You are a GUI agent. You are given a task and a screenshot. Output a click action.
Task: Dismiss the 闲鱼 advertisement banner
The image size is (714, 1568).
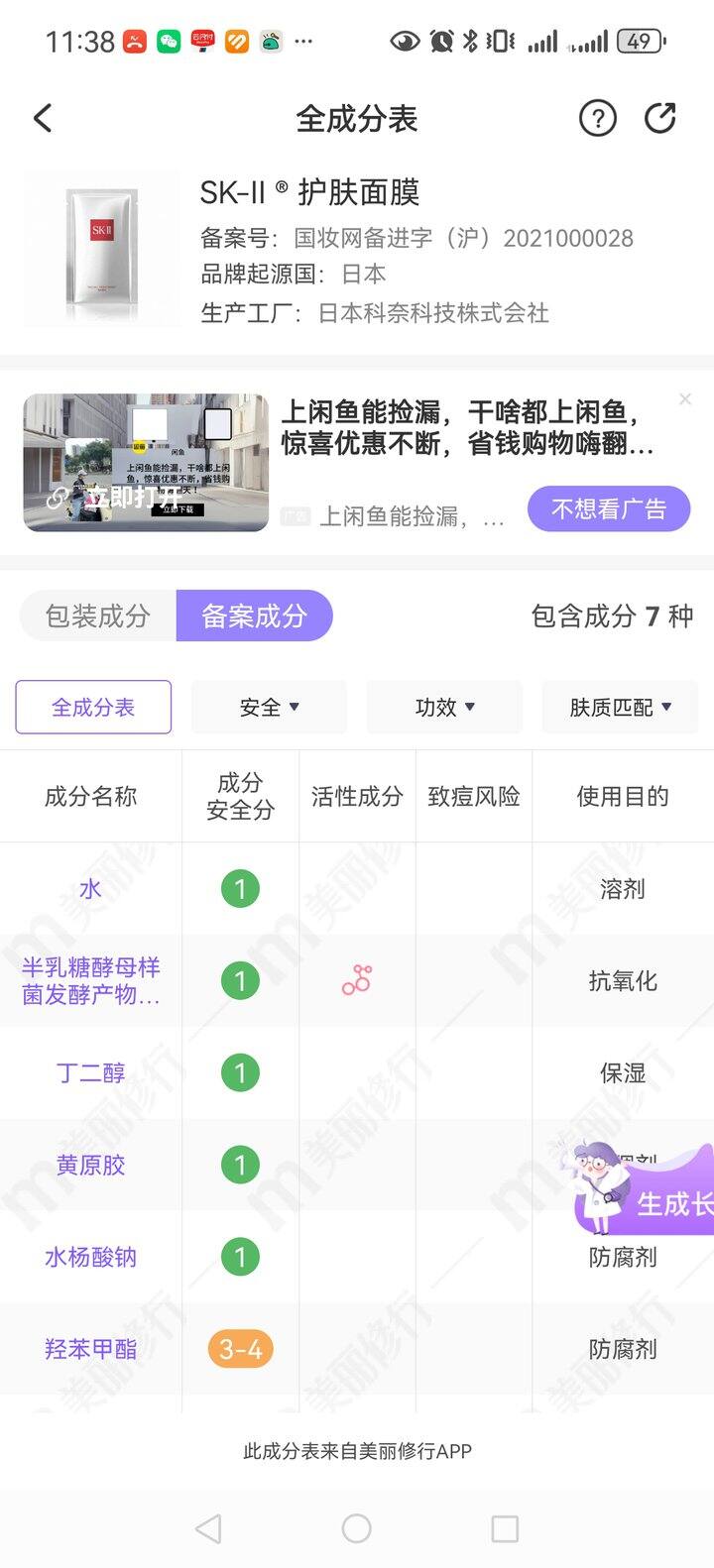click(685, 398)
